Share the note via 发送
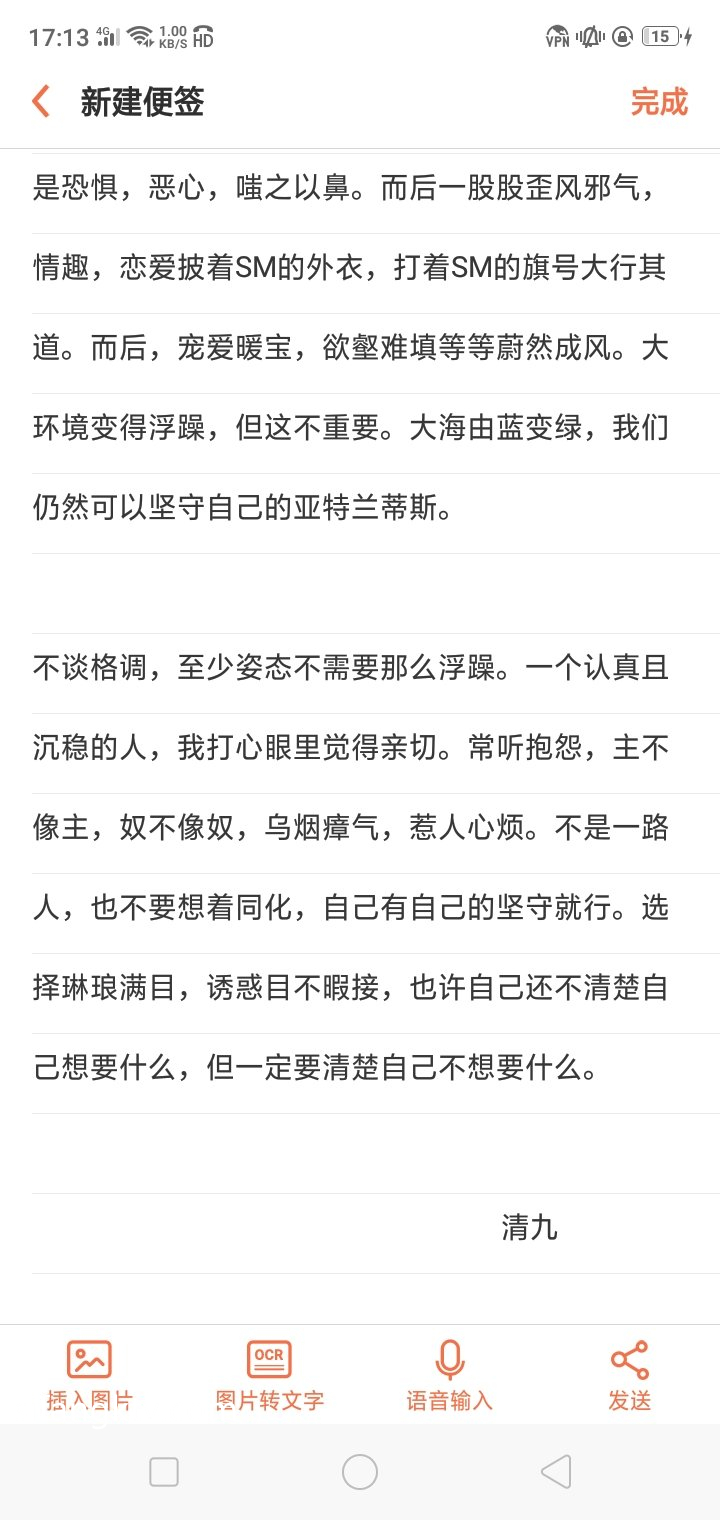This screenshot has width=720, height=1520. [630, 1375]
